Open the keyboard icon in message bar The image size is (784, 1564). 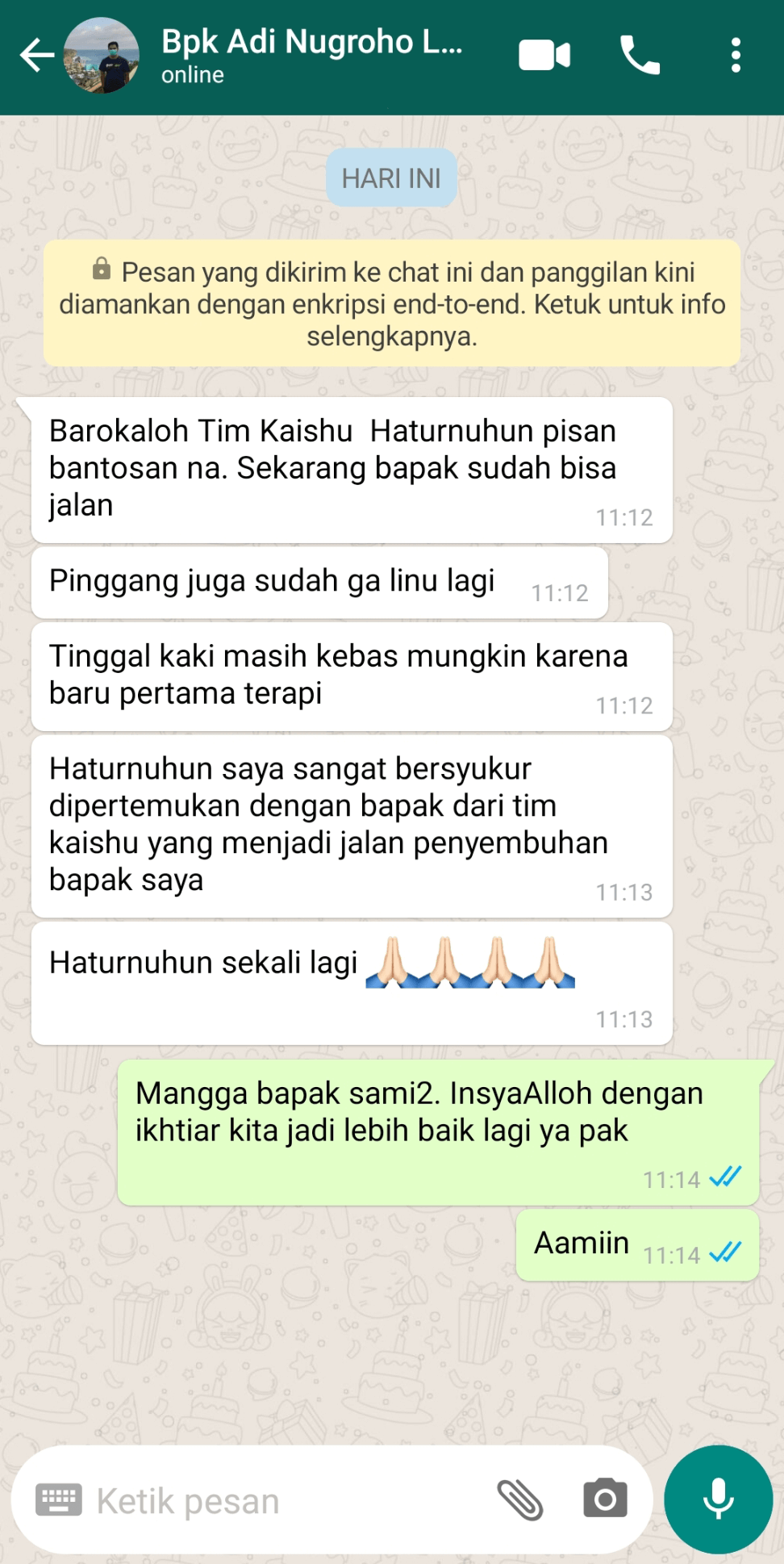point(59,1500)
